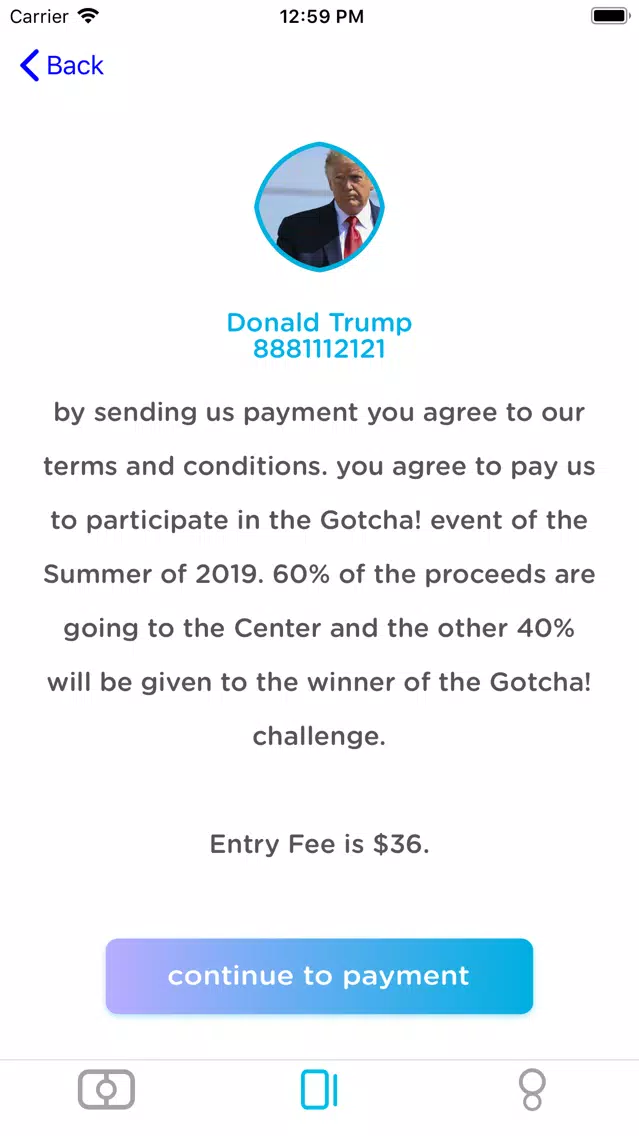Switch to the rightmost tab with circles icon

pyautogui.click(x=532, y=1090)
